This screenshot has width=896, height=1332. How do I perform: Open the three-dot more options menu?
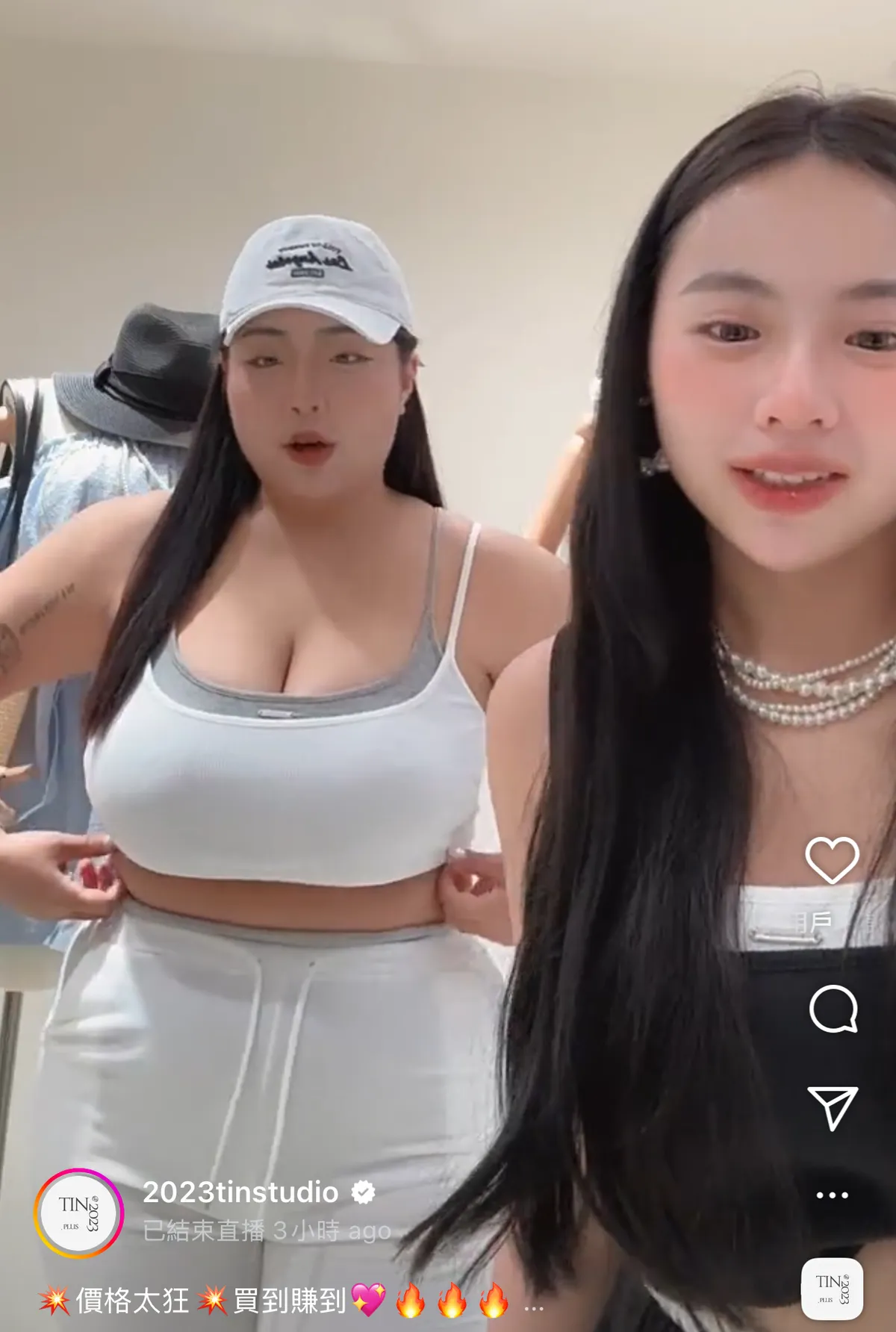point(832,1195)
